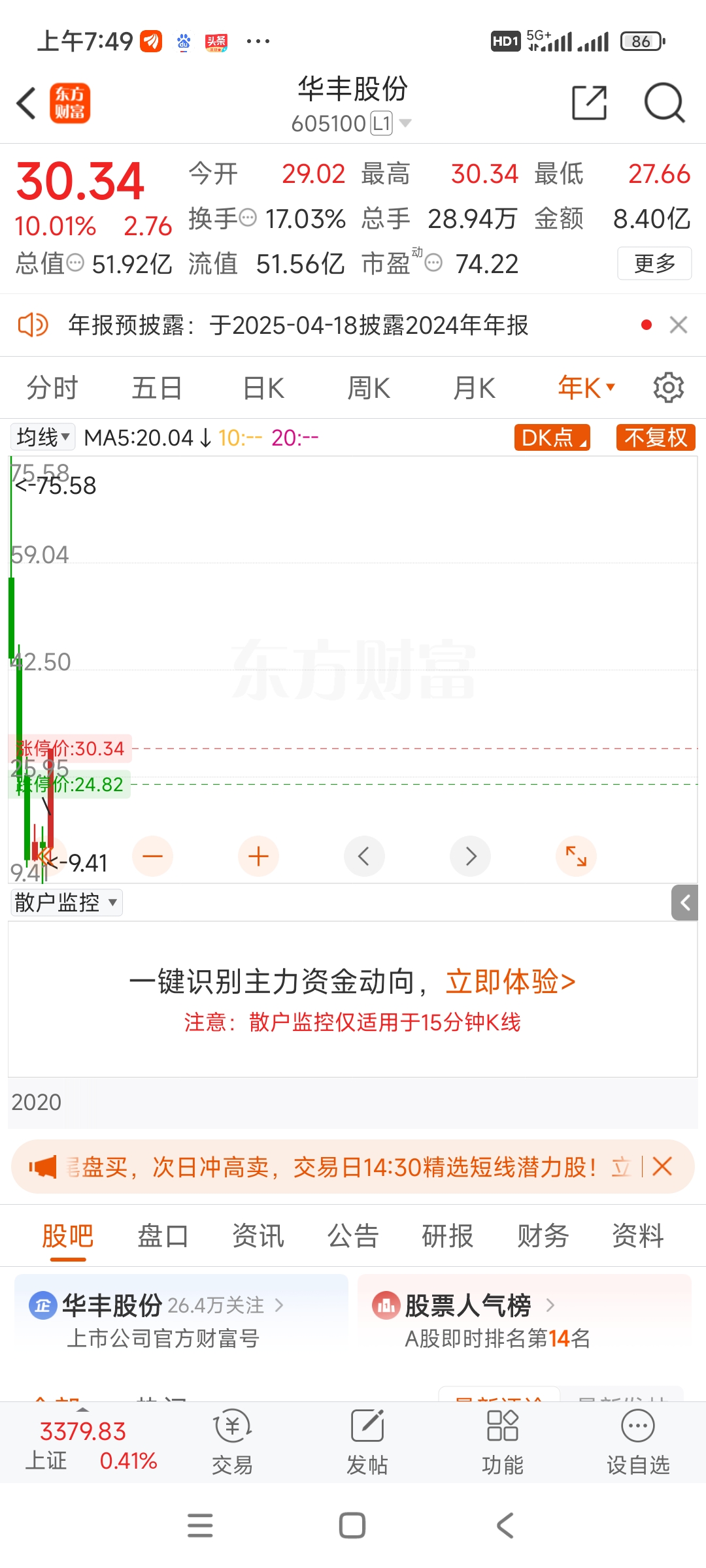Open the 散户监控 monitor dropdown
The height and width of the screenshot is (1568, 706).
point(65,902)
